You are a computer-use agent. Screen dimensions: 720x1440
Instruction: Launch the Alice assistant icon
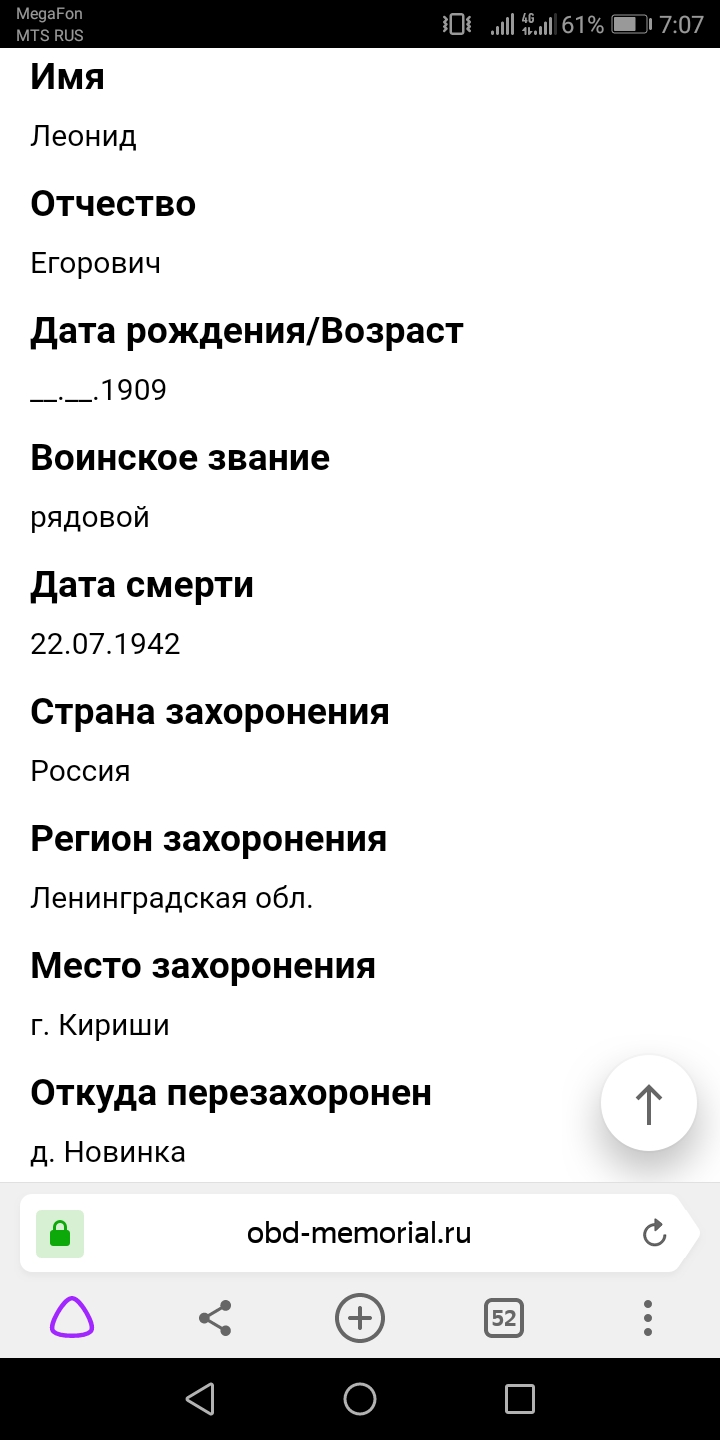point(72,1318)
